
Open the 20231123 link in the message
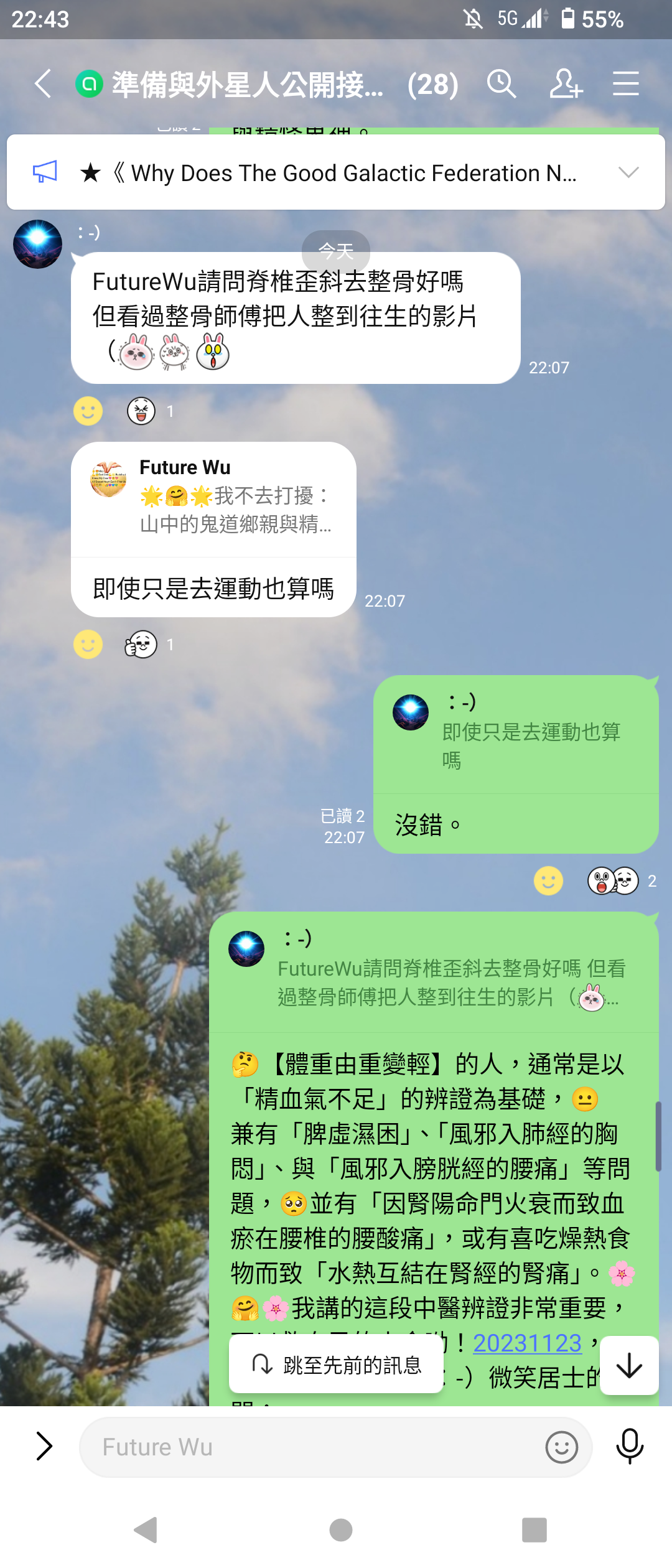pyautogui.click(x=527, y=1343)
